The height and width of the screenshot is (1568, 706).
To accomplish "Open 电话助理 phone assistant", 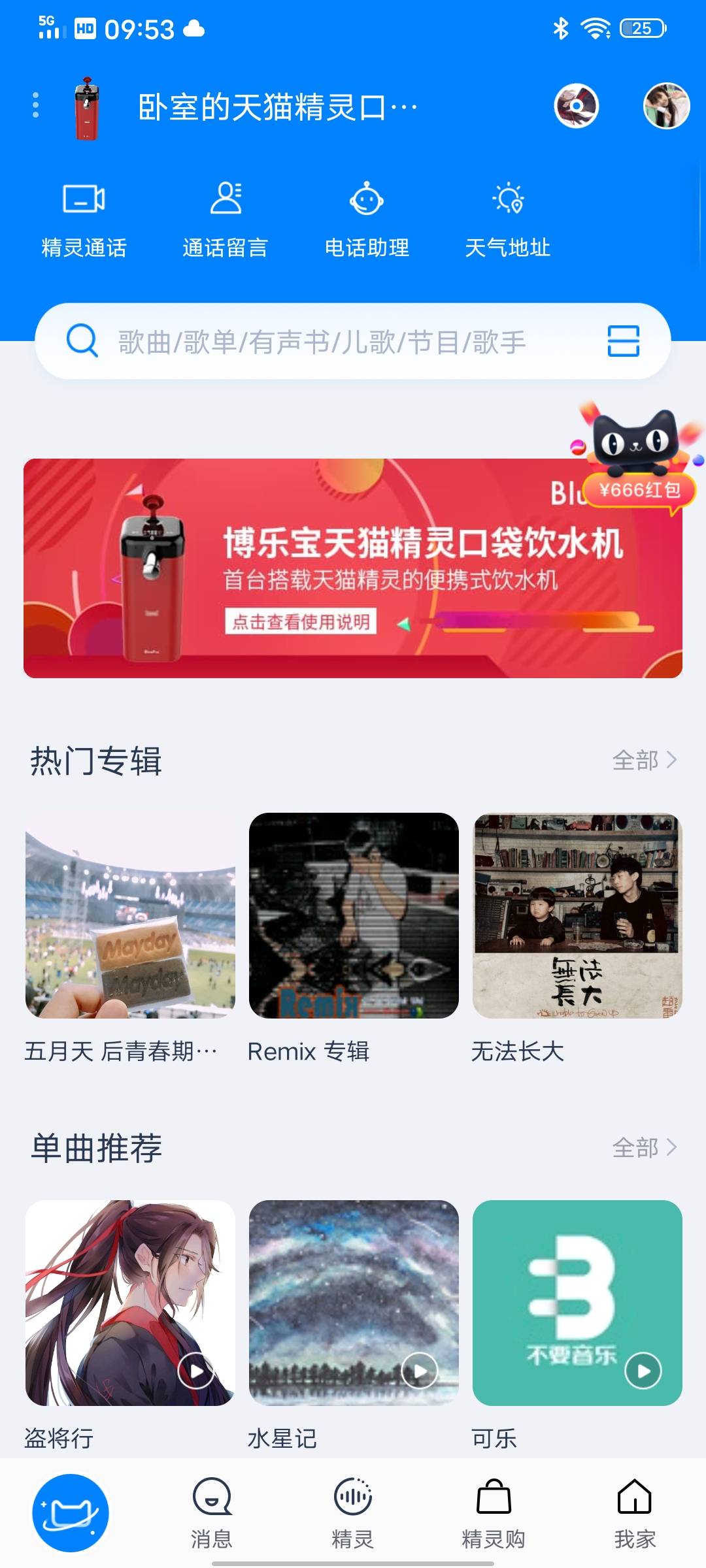I will pos(367,220).
